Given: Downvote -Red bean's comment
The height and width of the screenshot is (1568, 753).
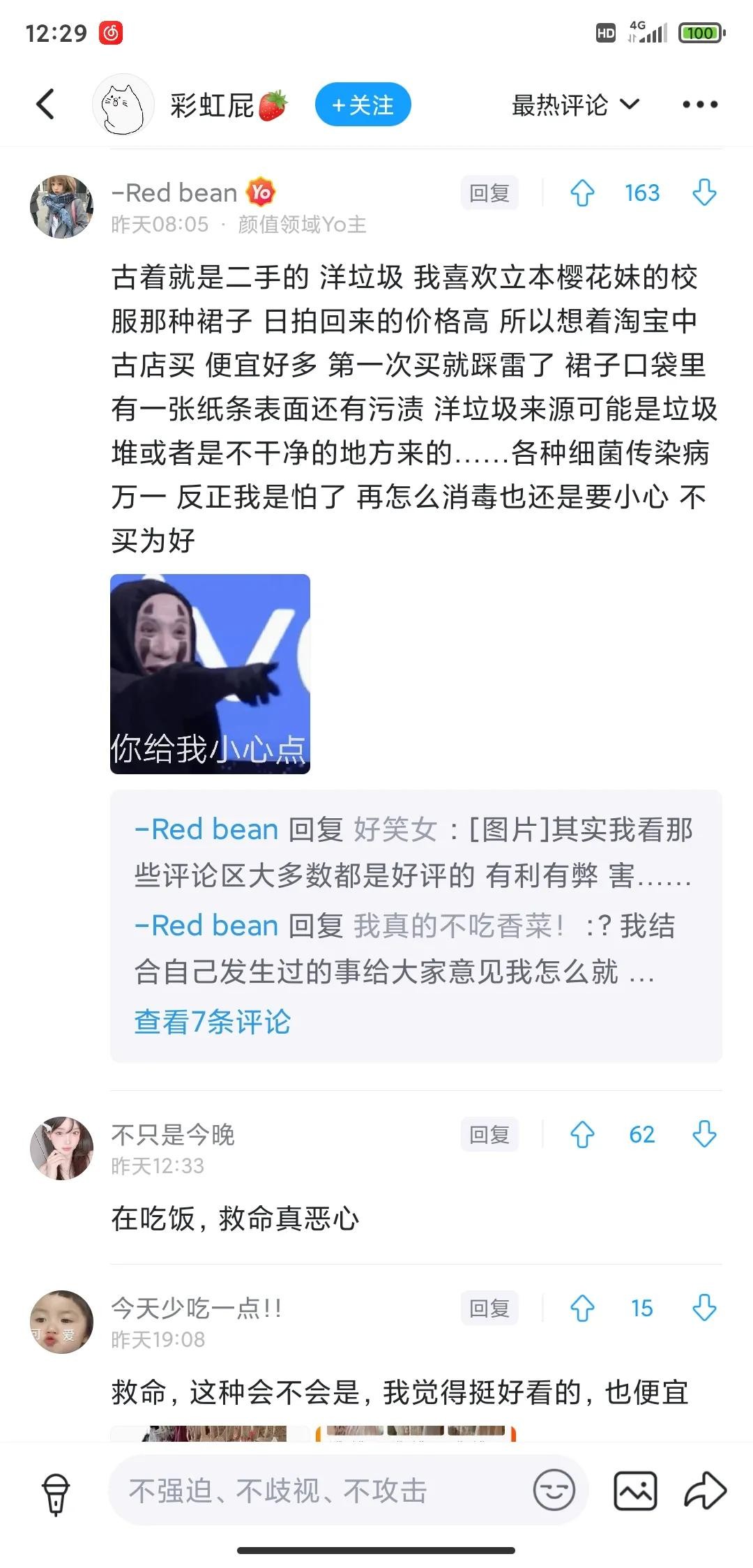Looking at the screenshot, I should point(704,193).
